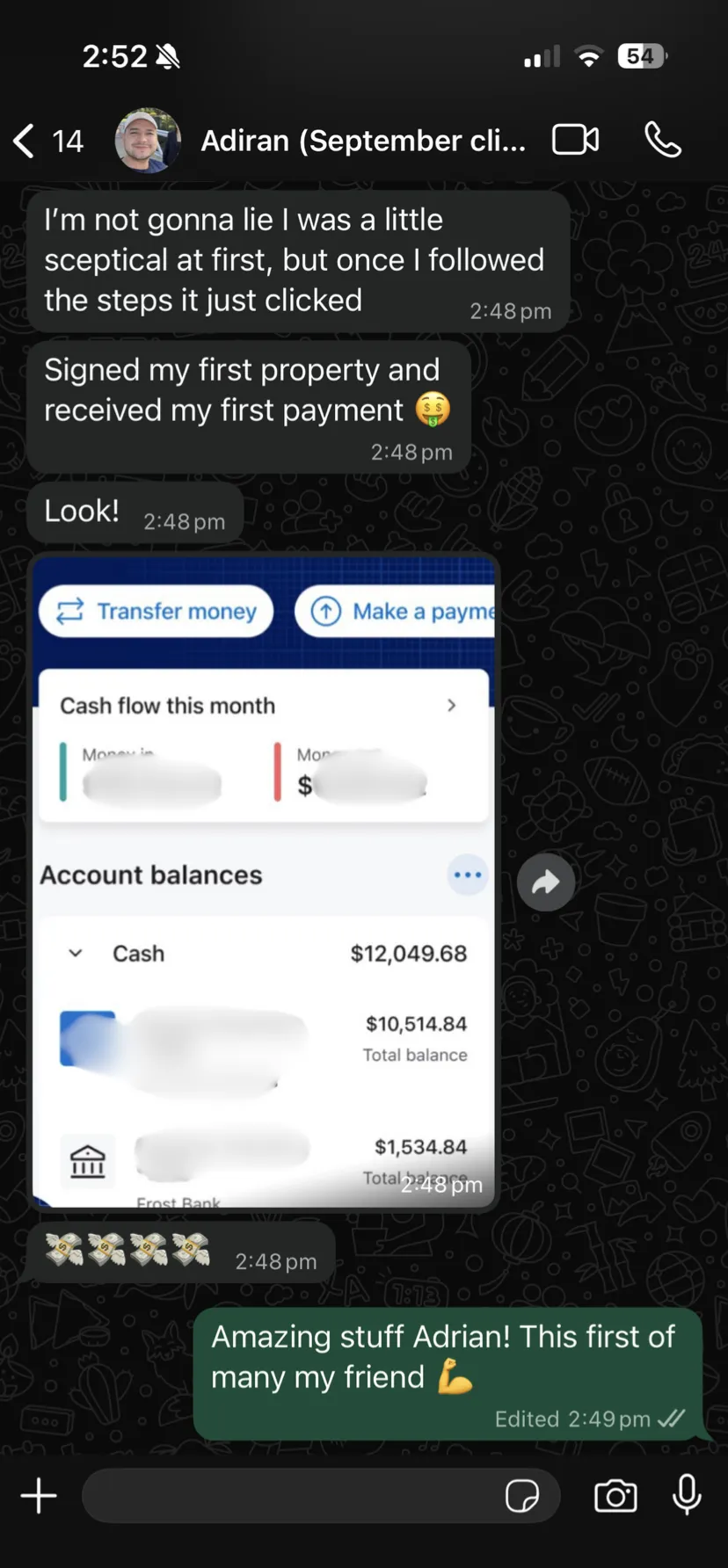Open the sticker picker in the input field
The height and width of the screenshot is (1568, 728).
pos(521,1496)
